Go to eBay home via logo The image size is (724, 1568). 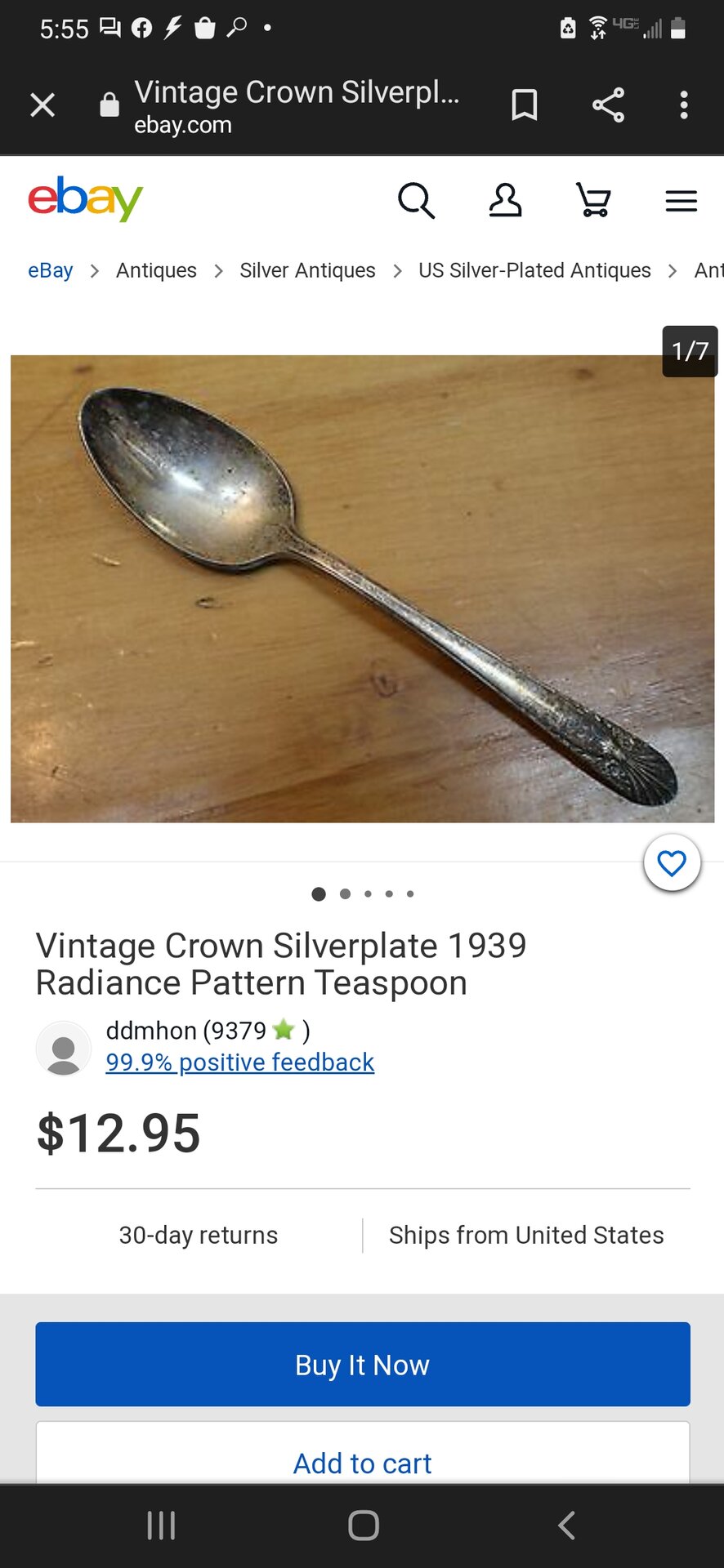click(86, 198)
